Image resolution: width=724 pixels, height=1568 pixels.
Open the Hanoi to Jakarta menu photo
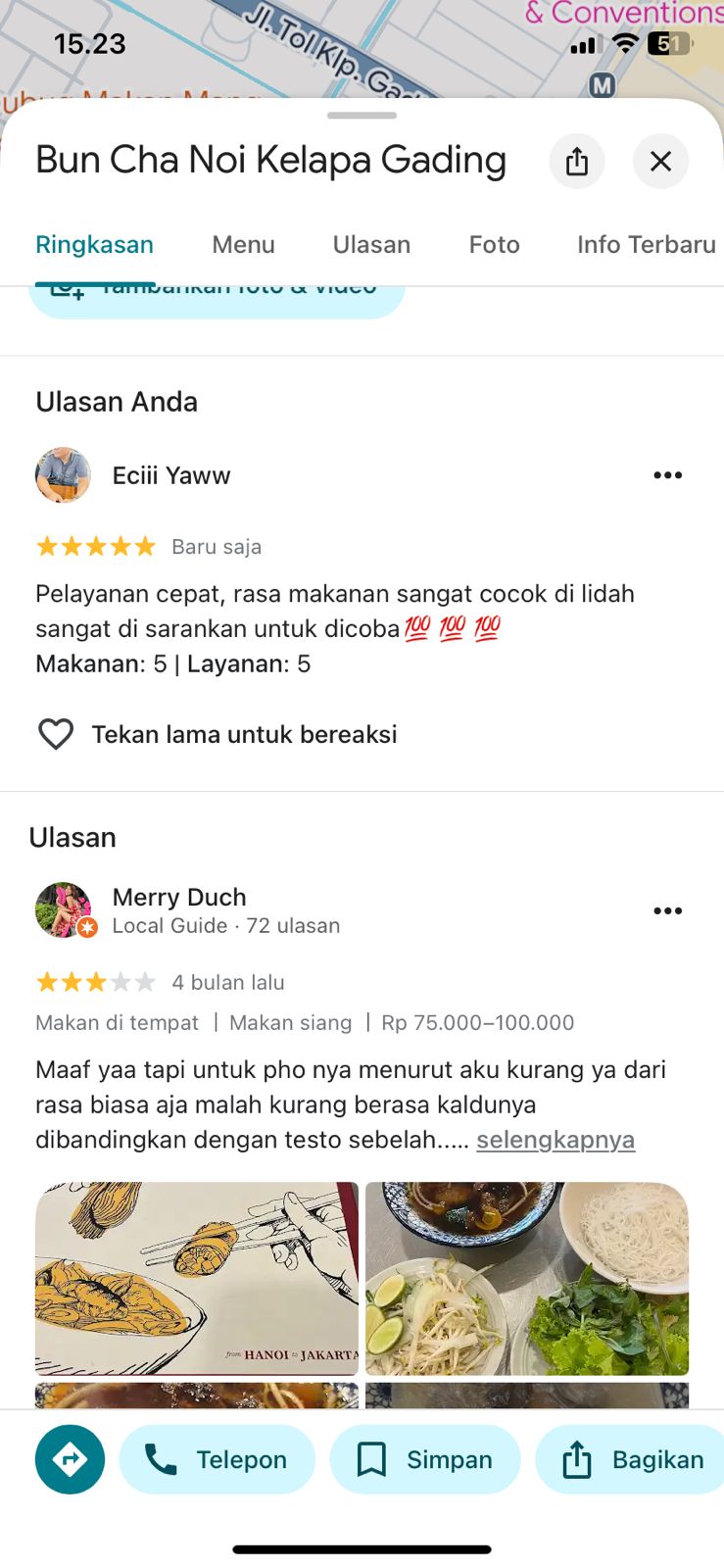pos(197,1278)
